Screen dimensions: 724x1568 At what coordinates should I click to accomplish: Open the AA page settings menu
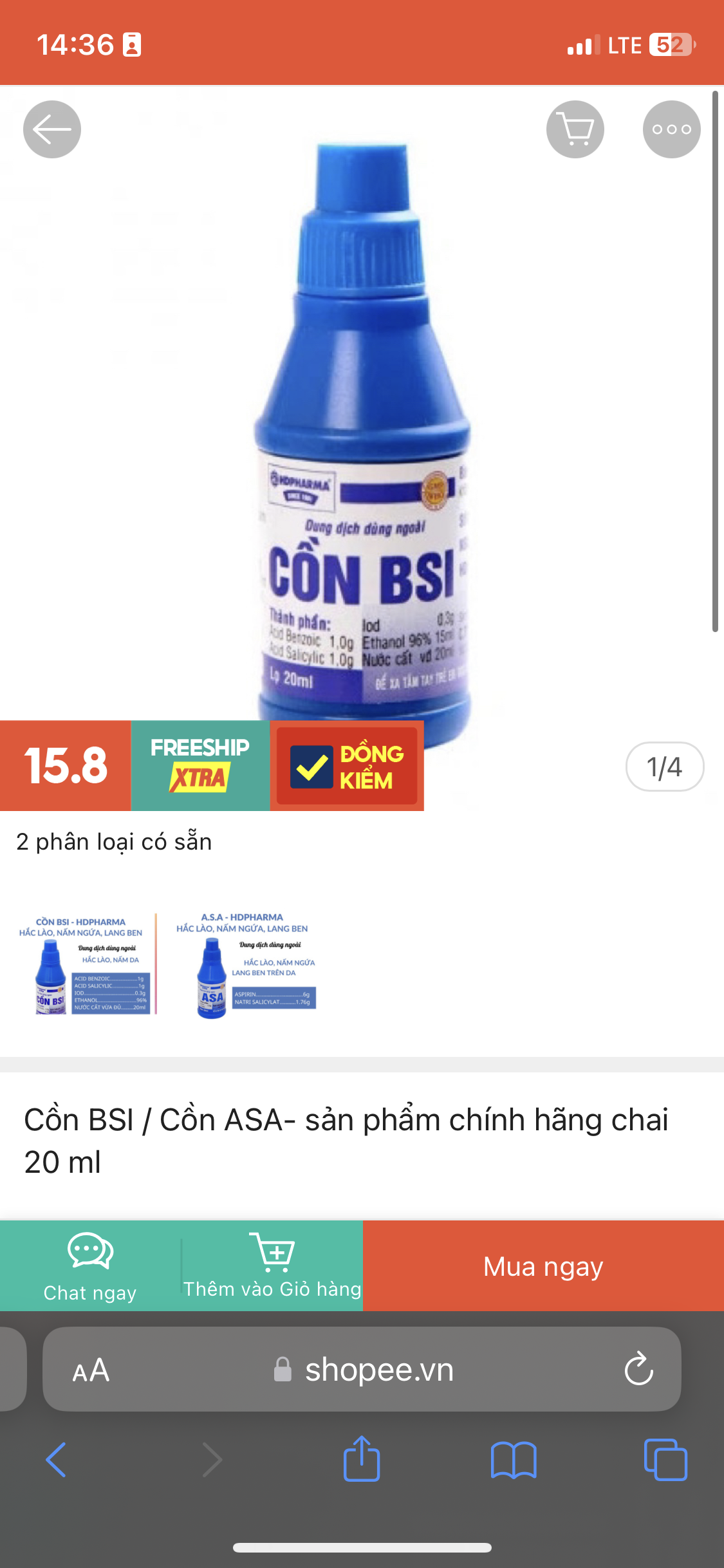(x=91, y=1370)
